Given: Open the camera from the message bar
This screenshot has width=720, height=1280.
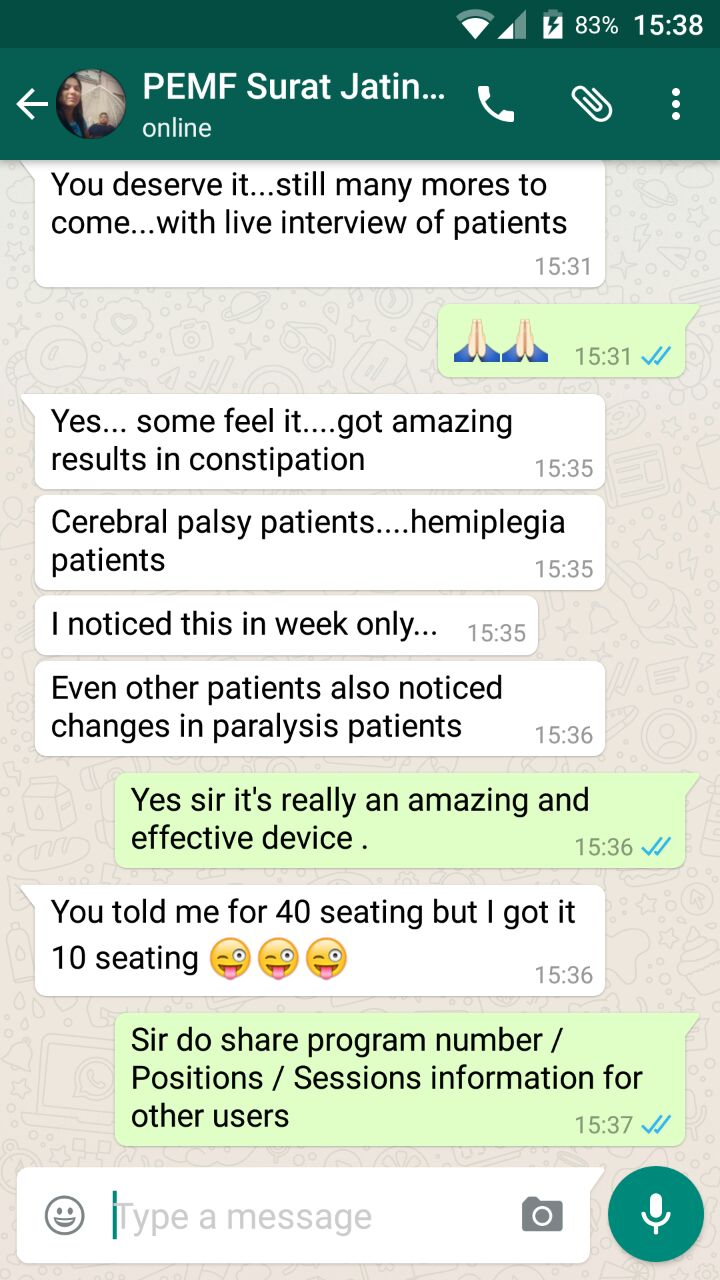Looking at the screenshot, I should tap(542, 1215).
